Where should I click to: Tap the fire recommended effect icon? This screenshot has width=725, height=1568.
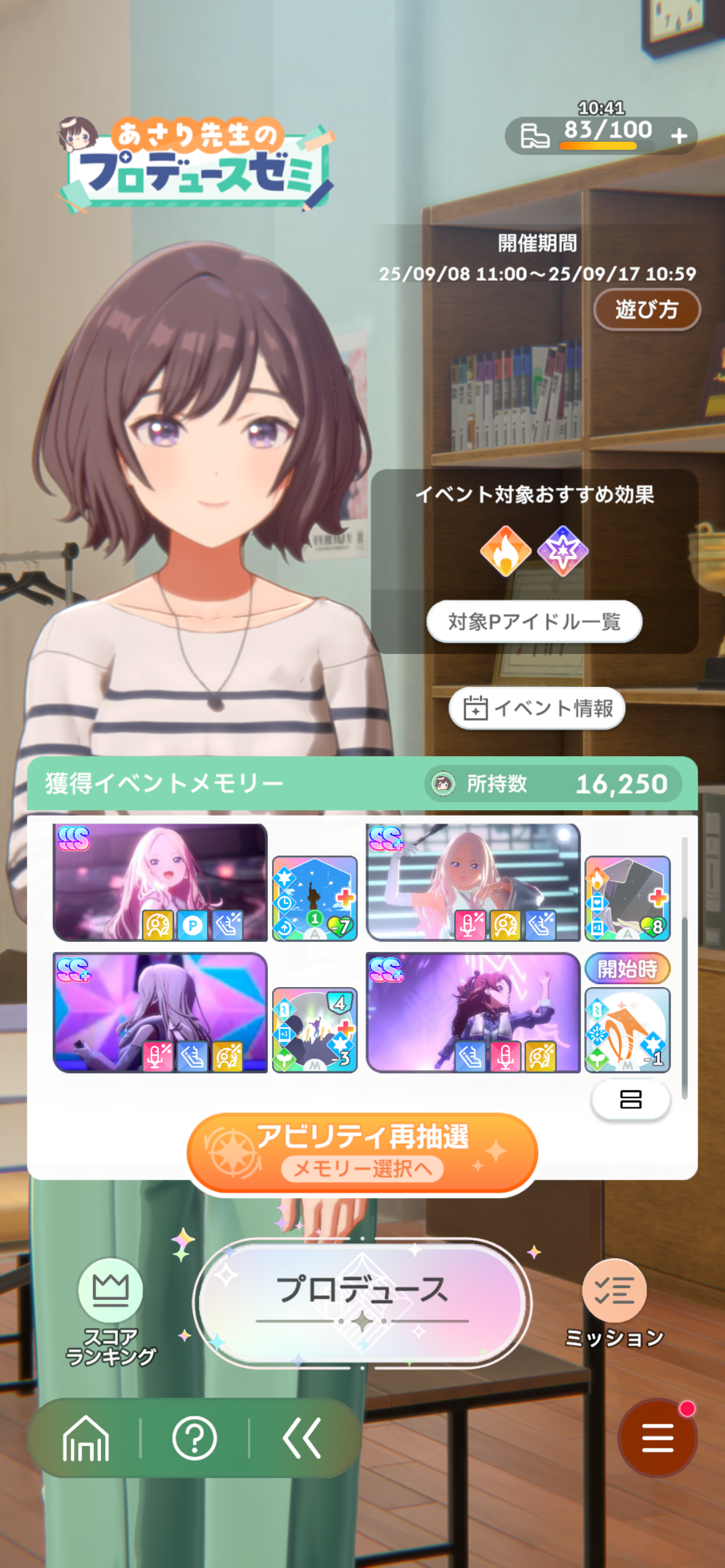pos(506,551)
